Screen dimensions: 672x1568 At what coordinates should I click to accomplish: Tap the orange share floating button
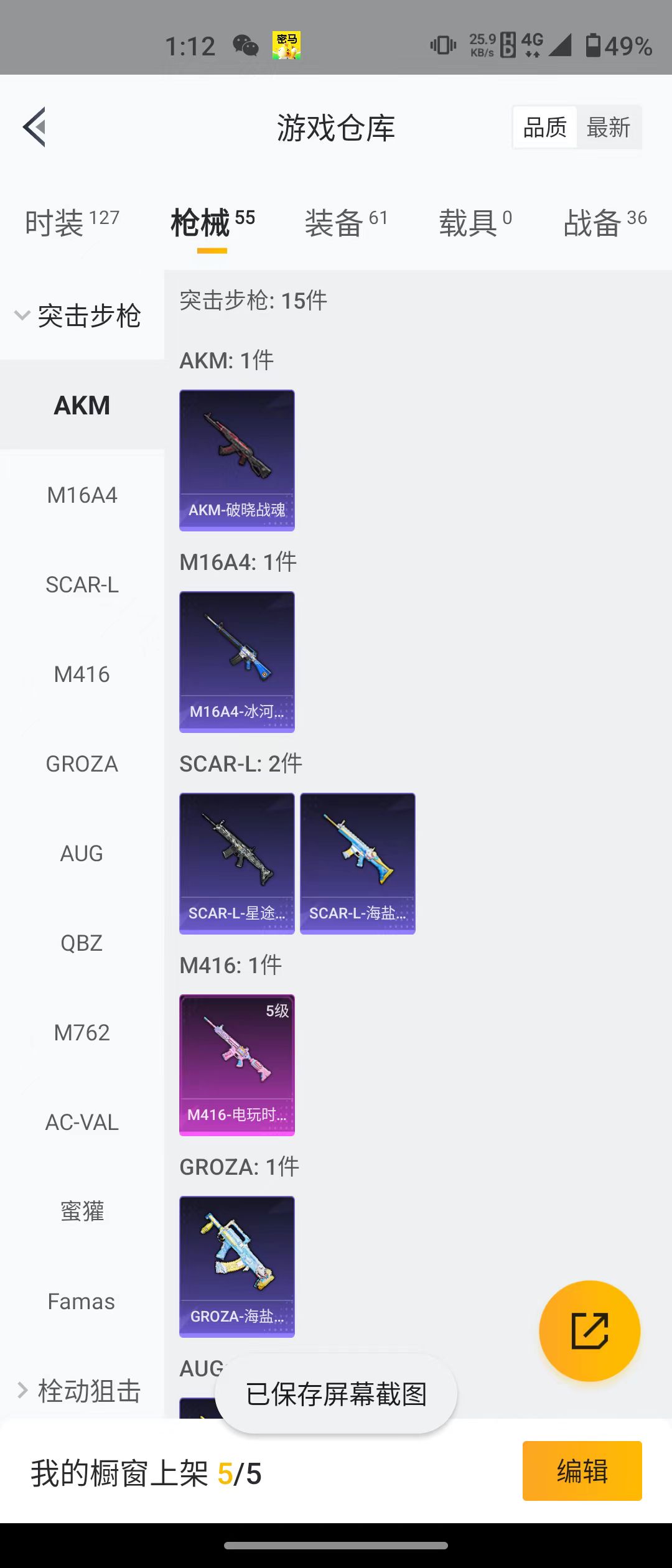click(x=589, y=1331)
